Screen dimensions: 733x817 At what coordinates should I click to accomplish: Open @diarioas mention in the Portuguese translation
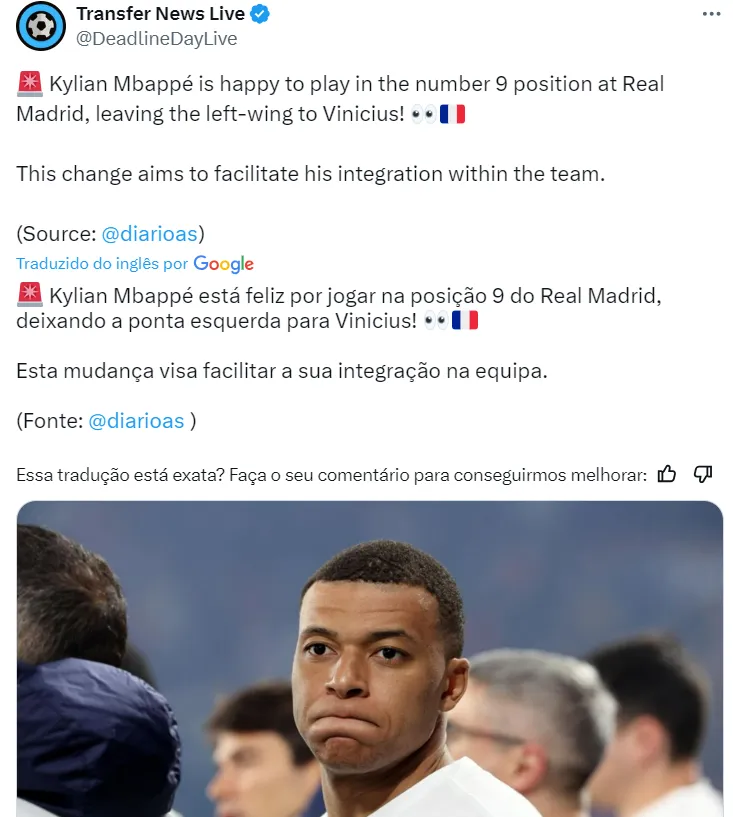coord(137,421)
